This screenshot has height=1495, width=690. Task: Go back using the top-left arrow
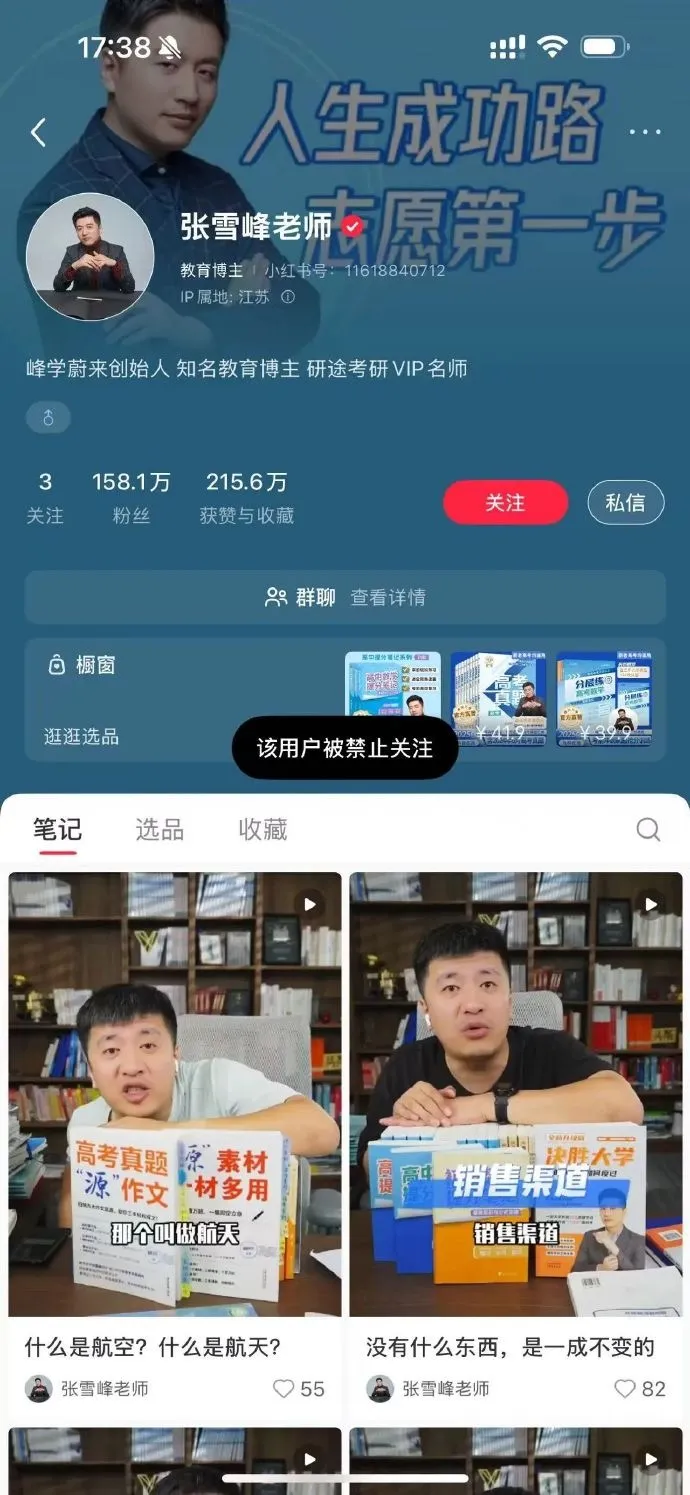point(39,132)
